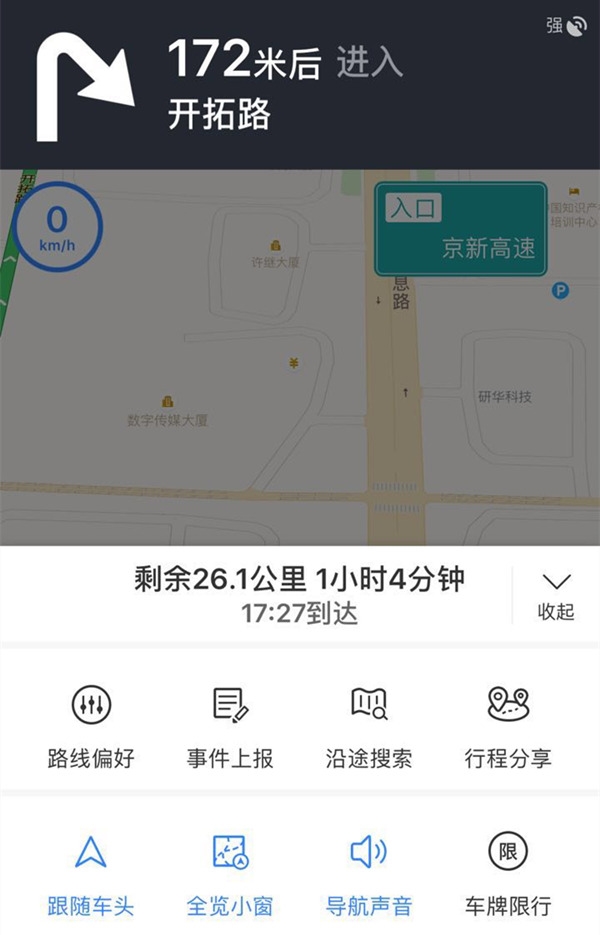Open 沿途搜索 search along route
This screenshot has height=935, width=600.
[369, 724]
